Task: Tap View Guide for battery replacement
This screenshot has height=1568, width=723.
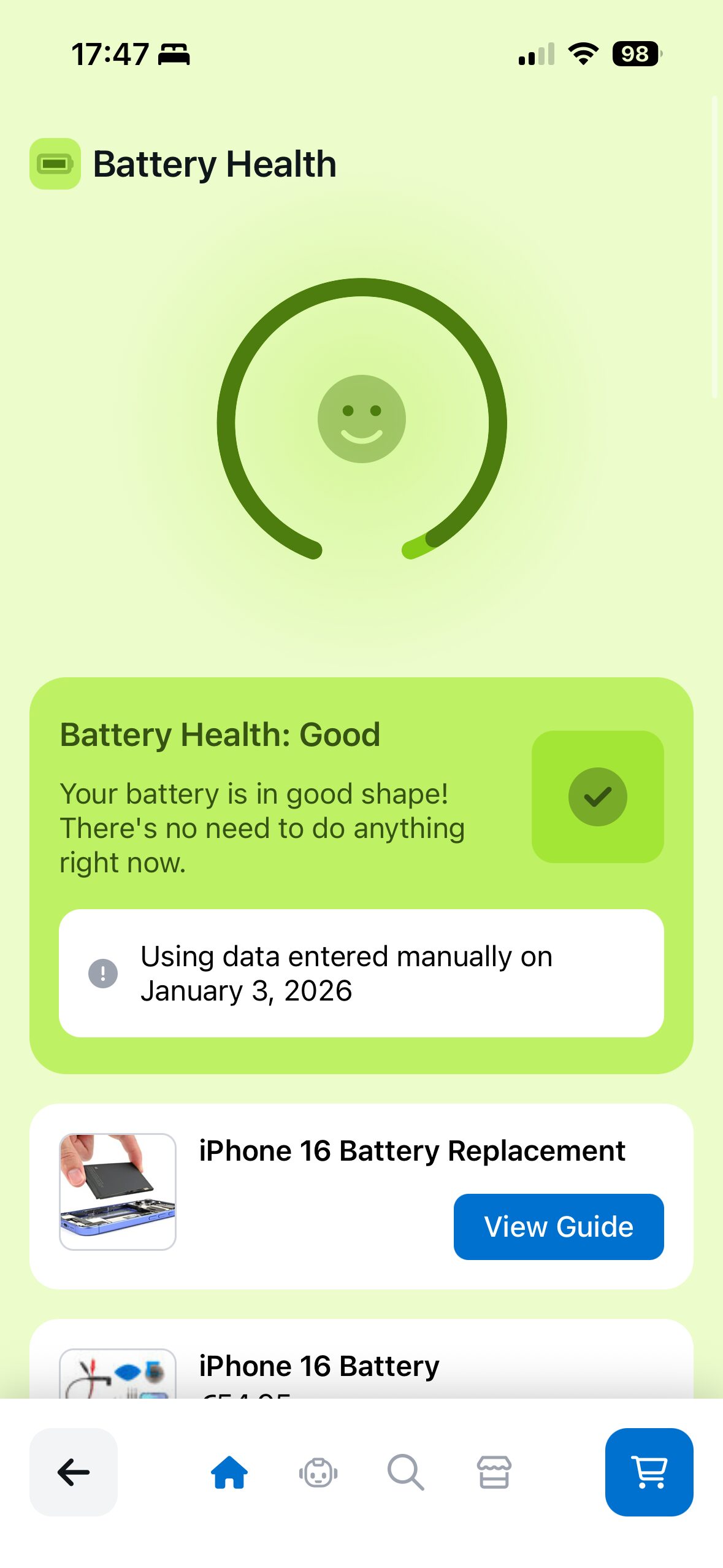Action: click(x=558, y=1227)
